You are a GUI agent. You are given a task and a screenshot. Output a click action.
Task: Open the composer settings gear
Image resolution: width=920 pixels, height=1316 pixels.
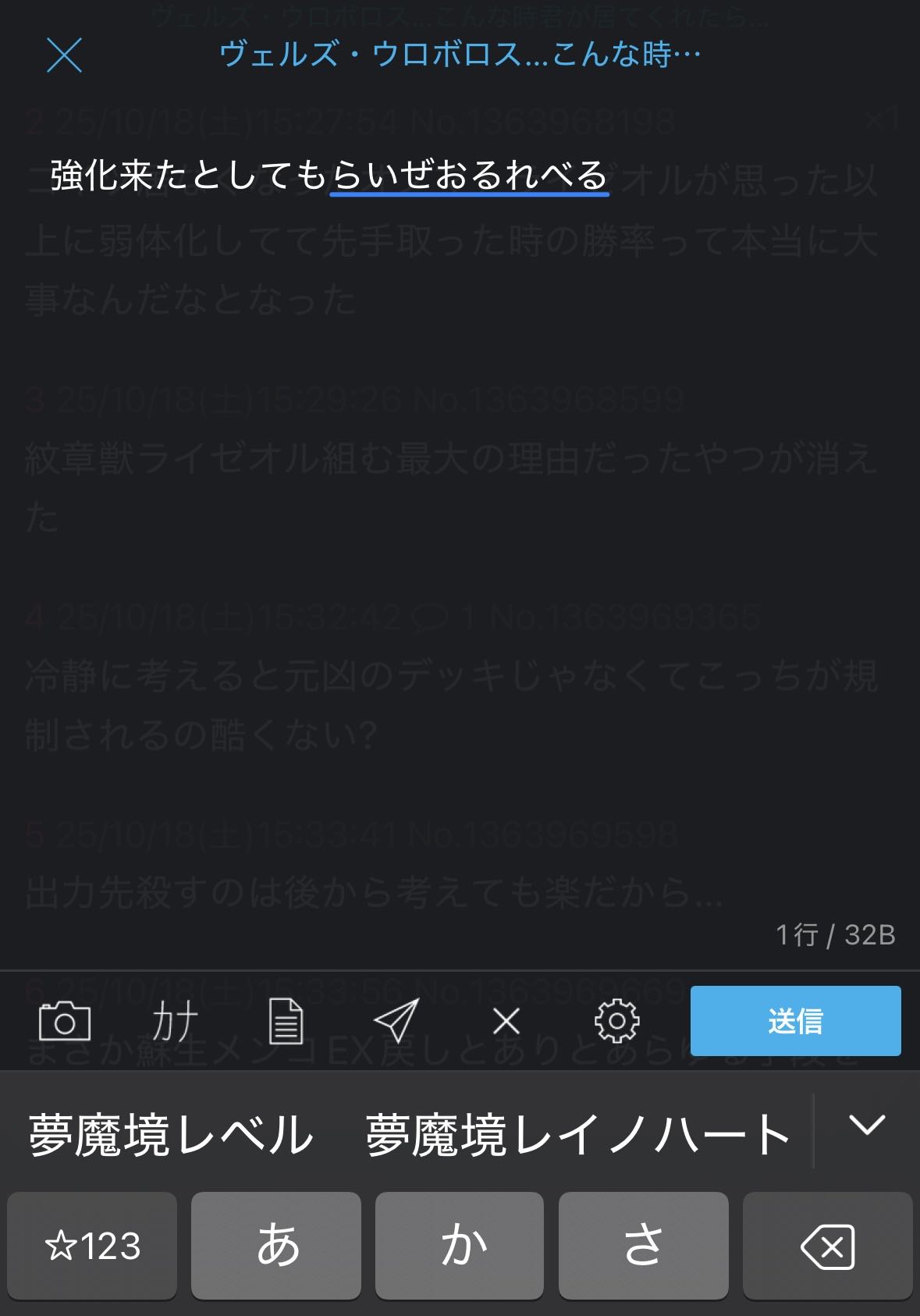point(616,1021)
